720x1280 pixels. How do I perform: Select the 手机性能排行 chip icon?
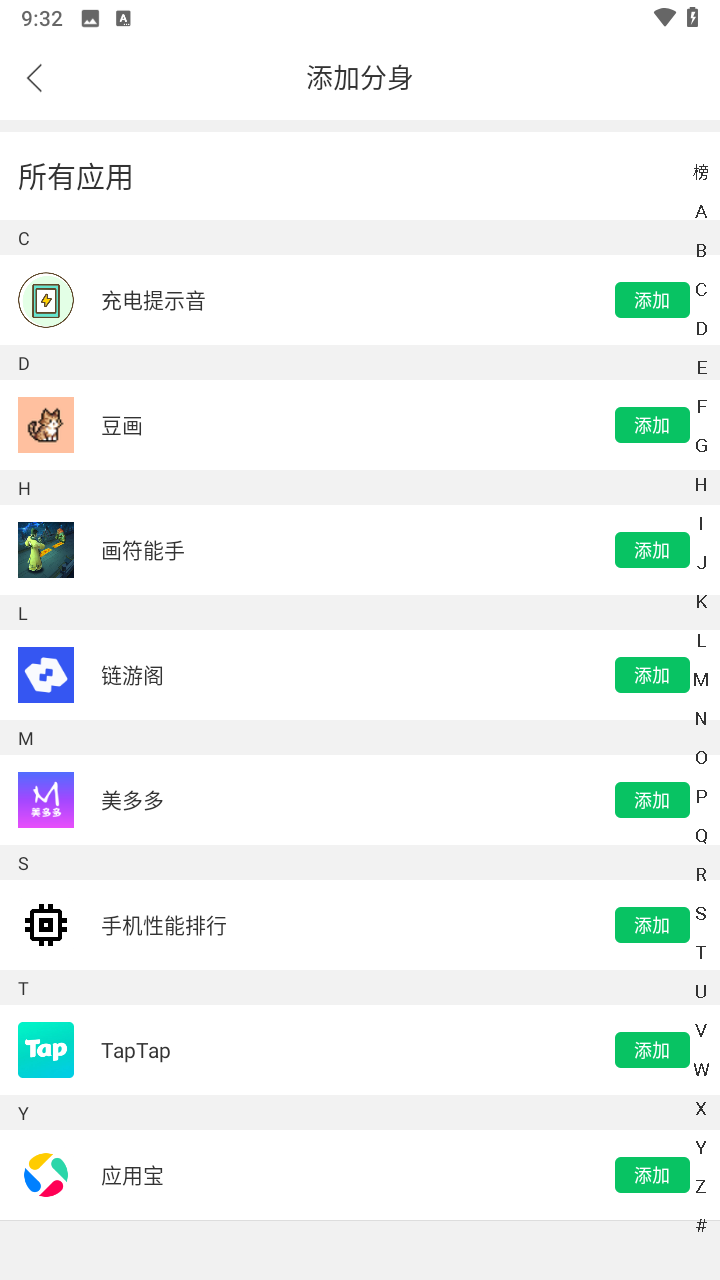[x=46, y=925]
